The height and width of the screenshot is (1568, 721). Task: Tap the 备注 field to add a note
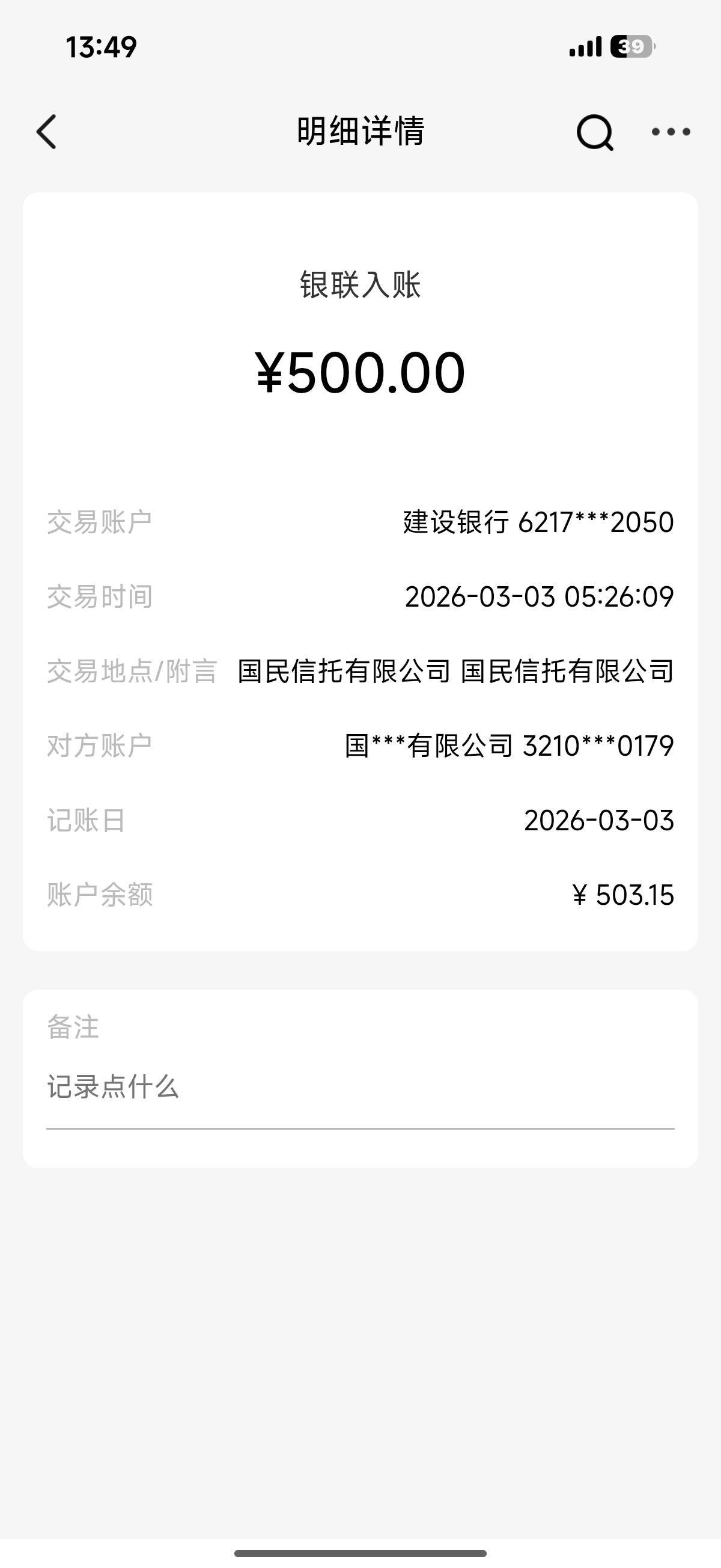(359, 1087)
